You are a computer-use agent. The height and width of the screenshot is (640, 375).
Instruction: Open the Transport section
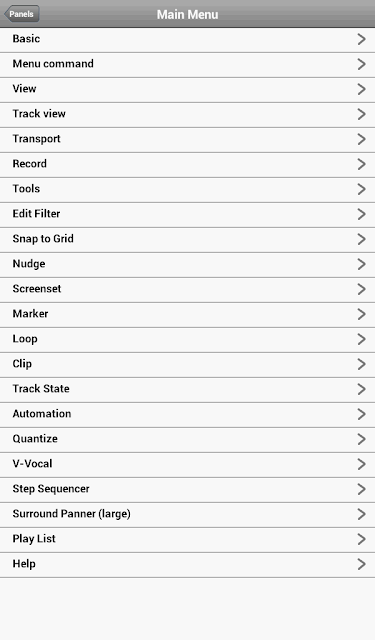pos(187,140)
